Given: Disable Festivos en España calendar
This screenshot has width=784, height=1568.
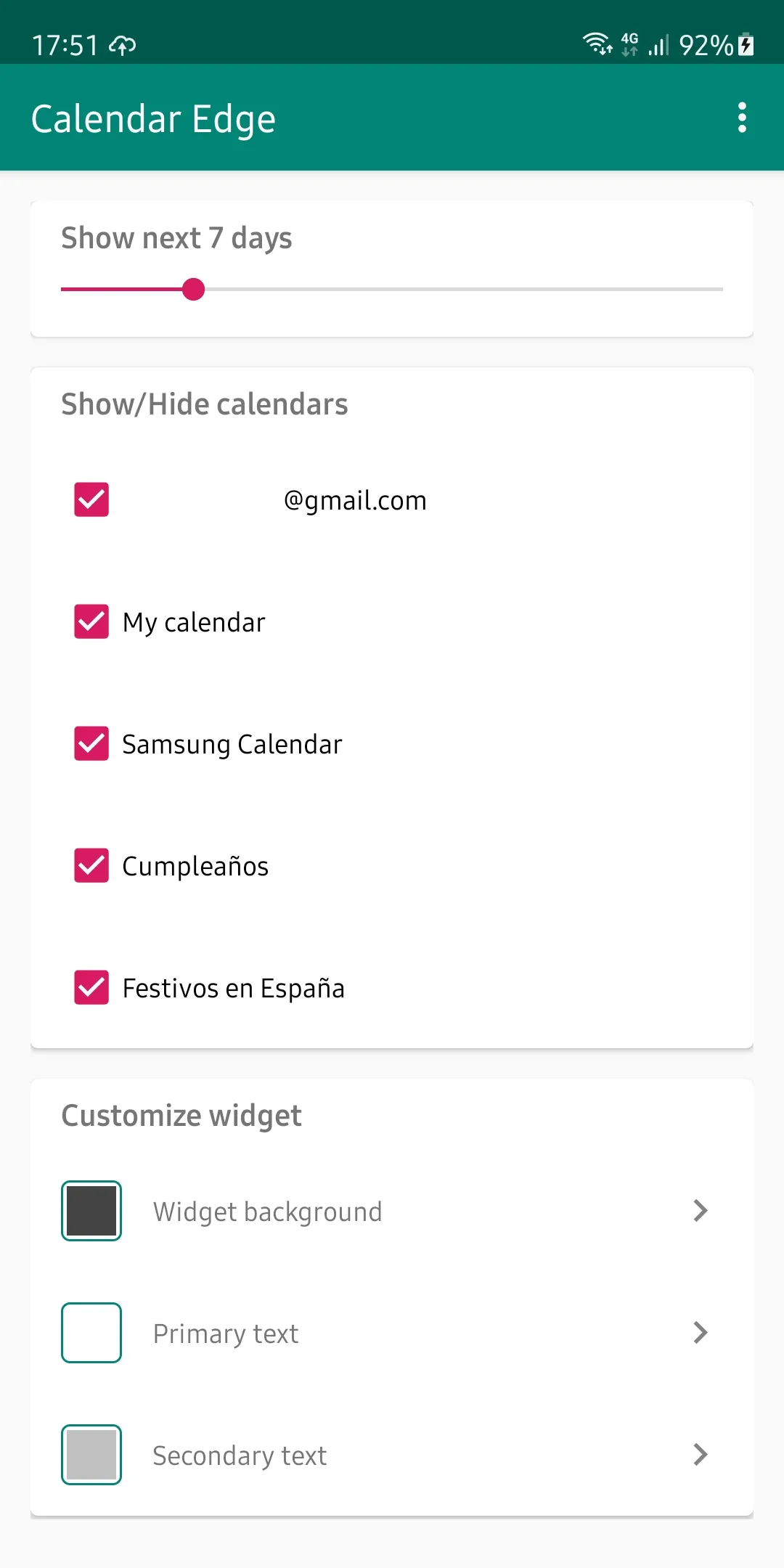Looking at the screenshot, I should 91,987.
